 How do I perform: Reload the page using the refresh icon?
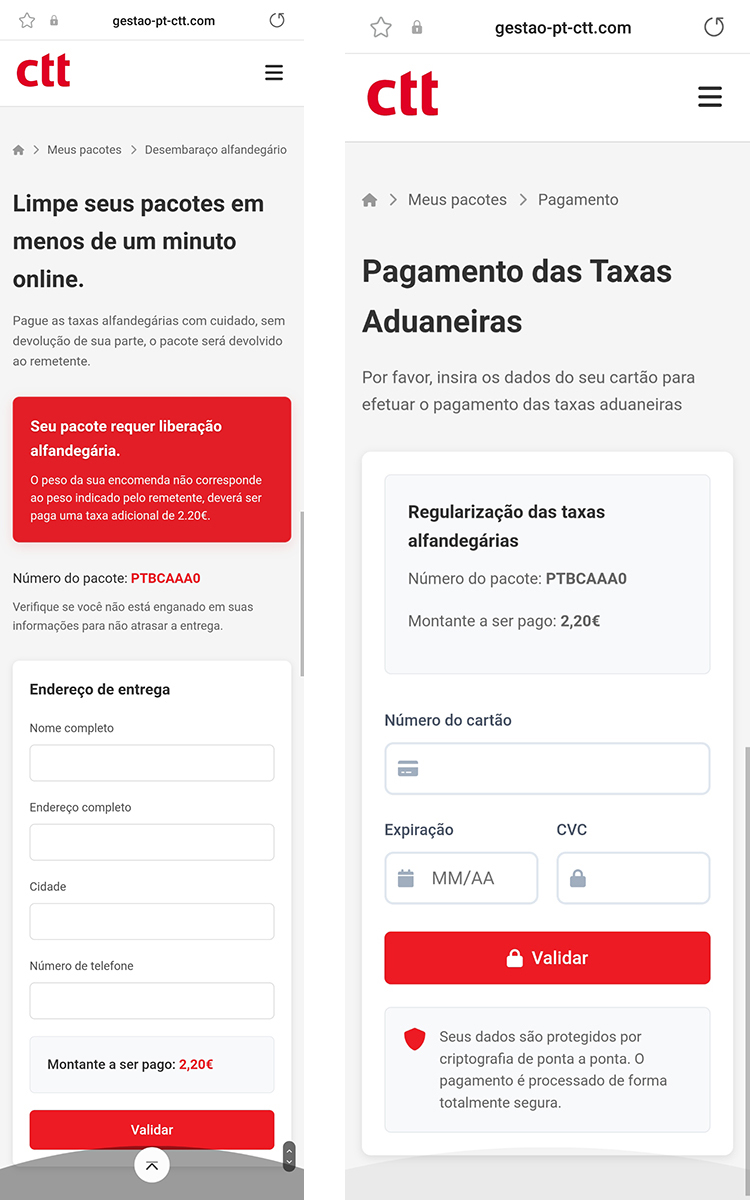point(276,20)
